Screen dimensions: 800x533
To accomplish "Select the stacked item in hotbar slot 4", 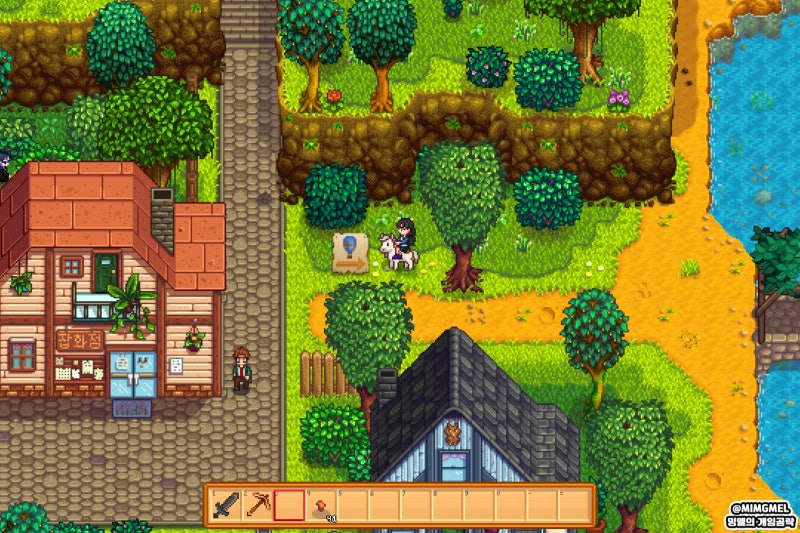I will [x=321, y=505].
